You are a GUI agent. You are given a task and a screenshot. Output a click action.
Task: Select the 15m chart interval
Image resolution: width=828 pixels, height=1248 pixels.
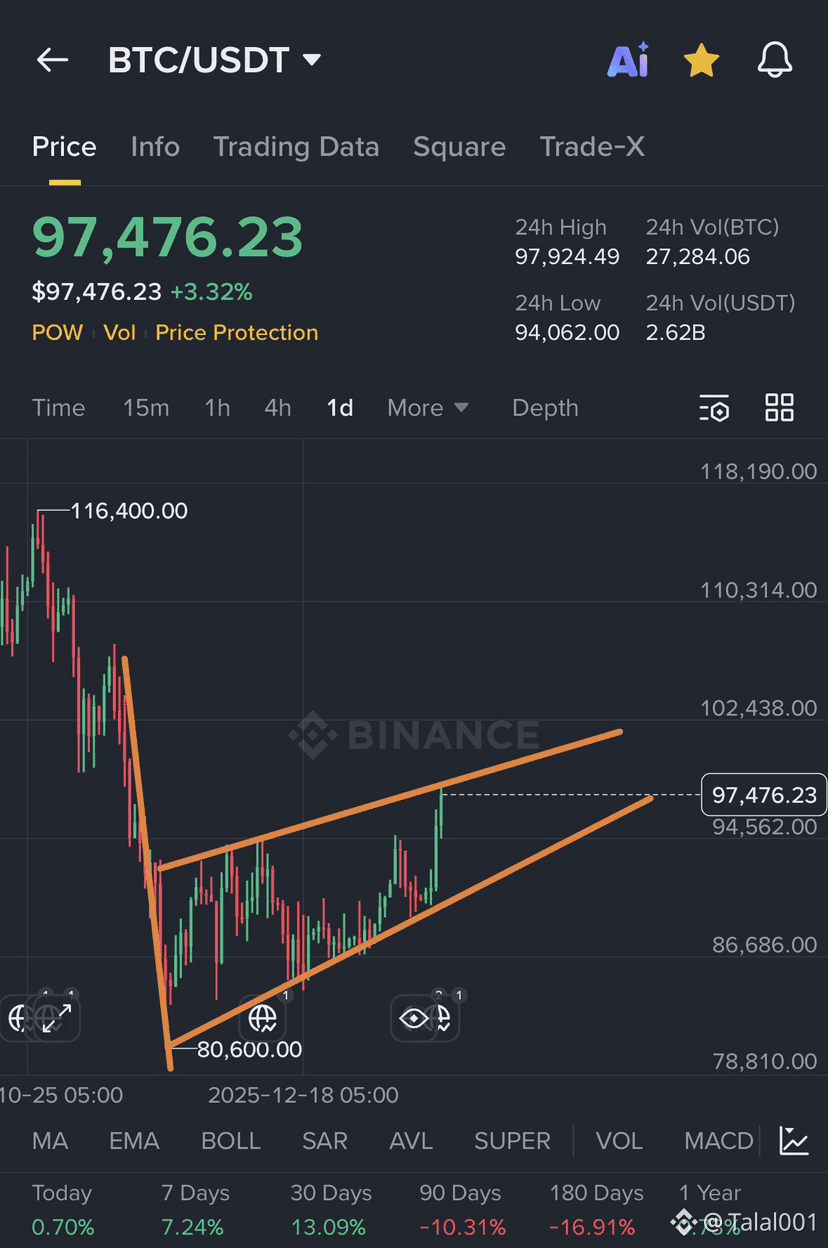pos(146,408)
